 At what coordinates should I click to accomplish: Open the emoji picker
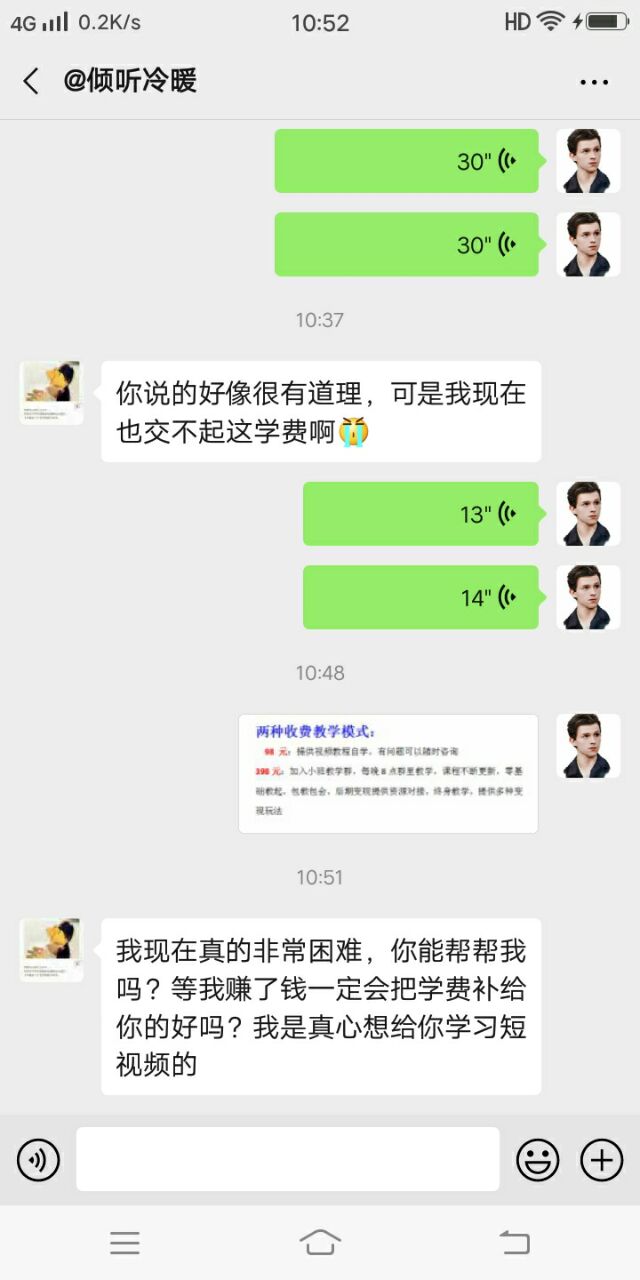click(537, 1160)
